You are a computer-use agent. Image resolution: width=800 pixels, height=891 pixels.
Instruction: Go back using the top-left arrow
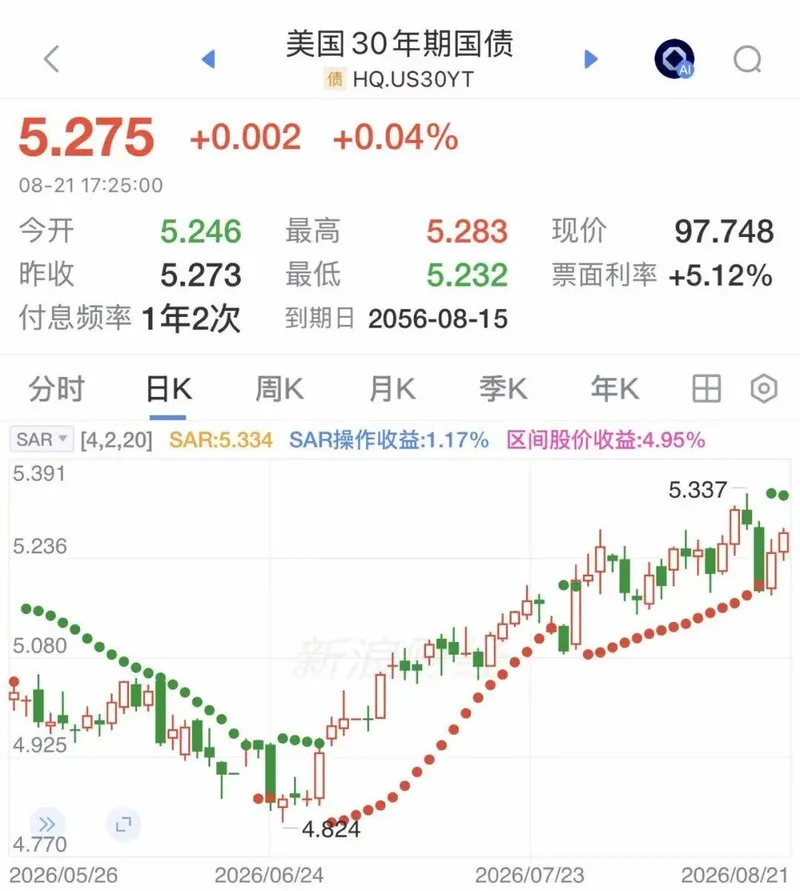(x=52, y=59)
